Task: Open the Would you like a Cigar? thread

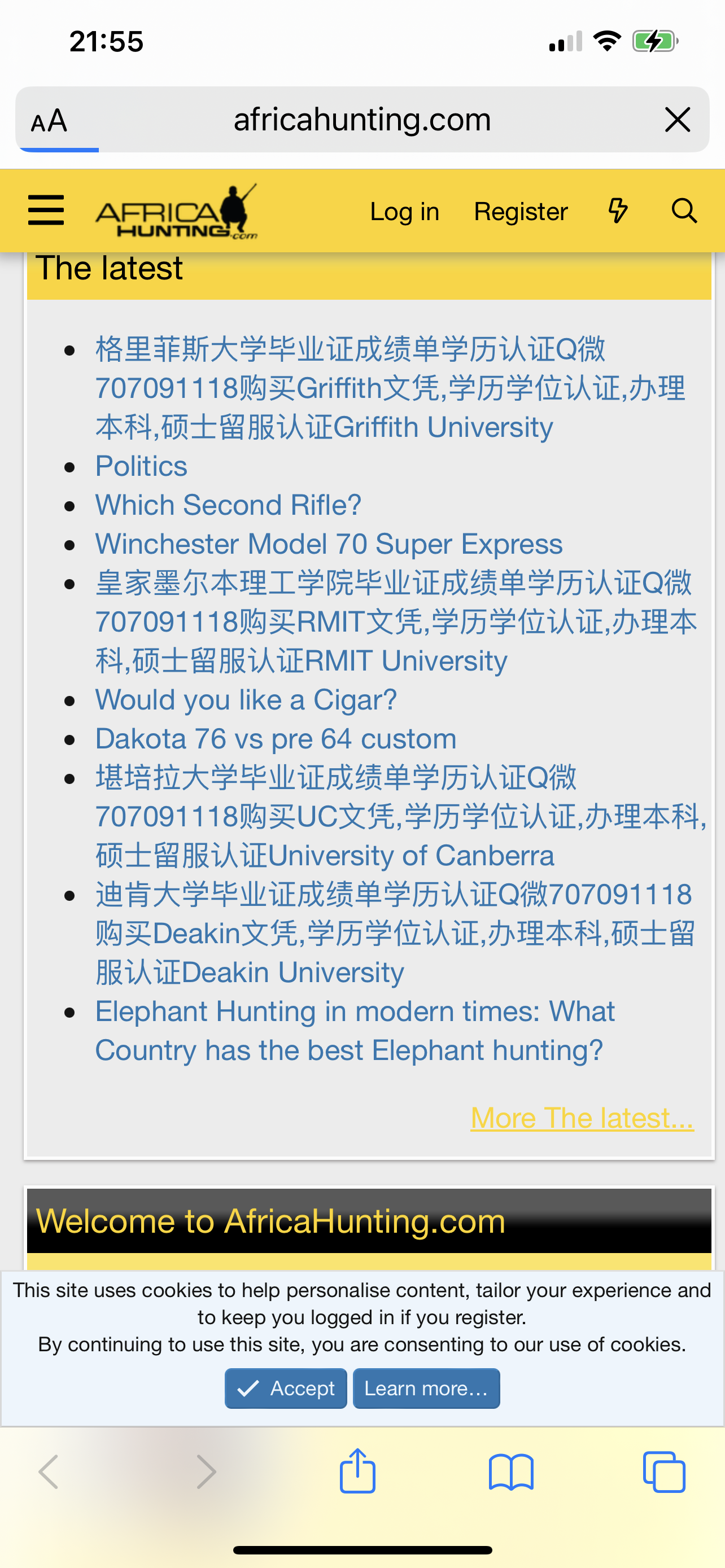Action: 246,700
